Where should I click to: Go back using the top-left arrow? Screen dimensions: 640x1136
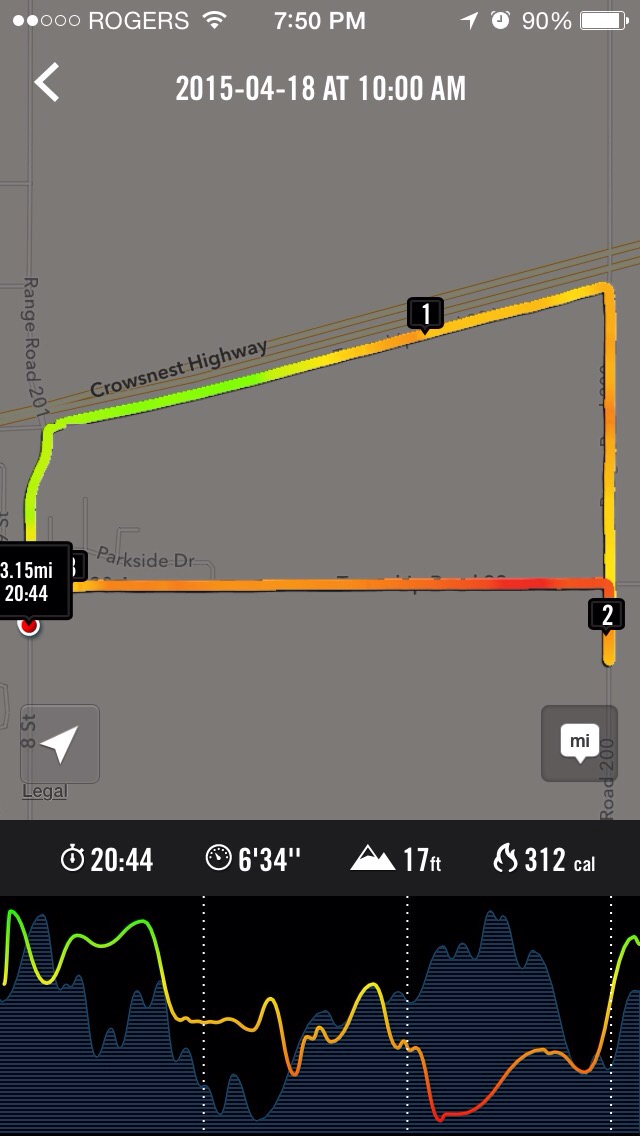click(x=47, y=84)
